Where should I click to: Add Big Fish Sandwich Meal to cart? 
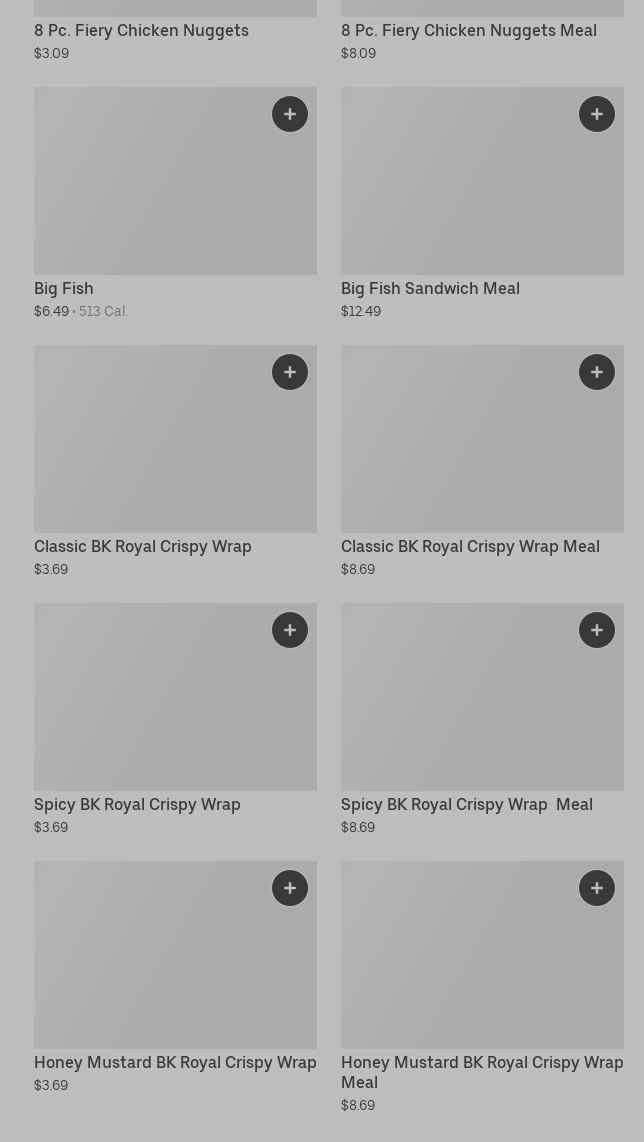[x=597, y=114]
